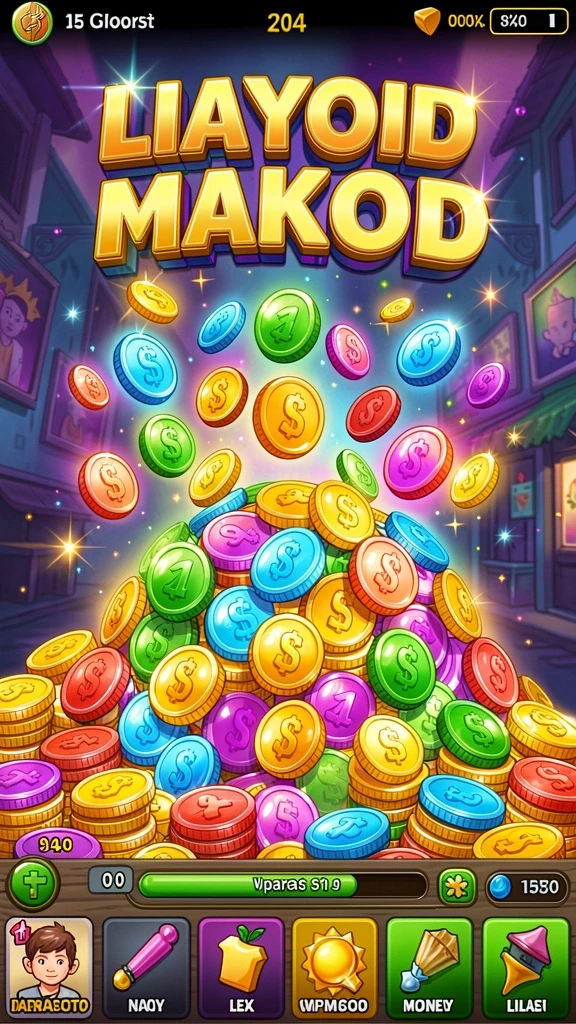This screenshot has width=576, height=1024.
Task: Tap the green plus button
Action: [x=33, y=884]
